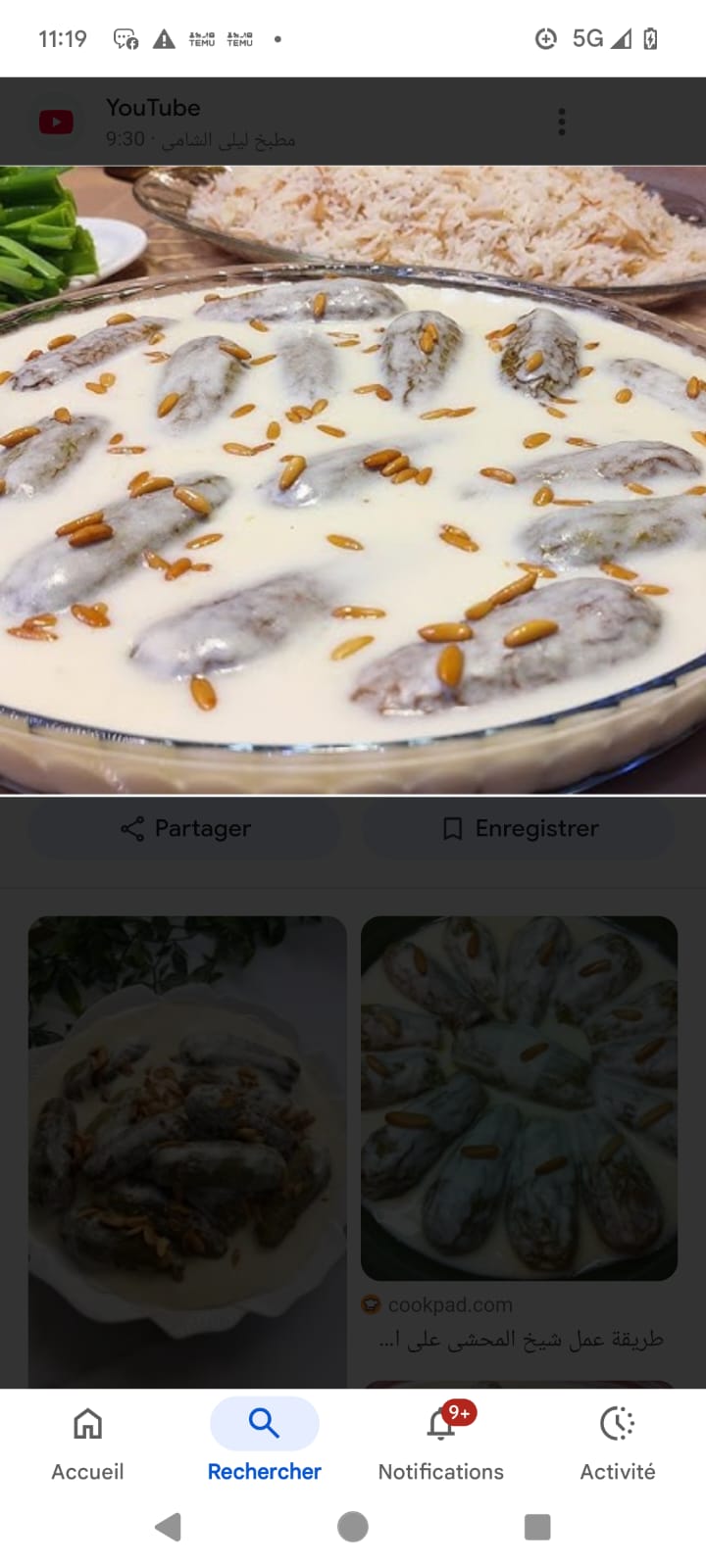Select the Rechercher tab
The height and width of the screenshot is (1568, 706).
point(264,1443)
